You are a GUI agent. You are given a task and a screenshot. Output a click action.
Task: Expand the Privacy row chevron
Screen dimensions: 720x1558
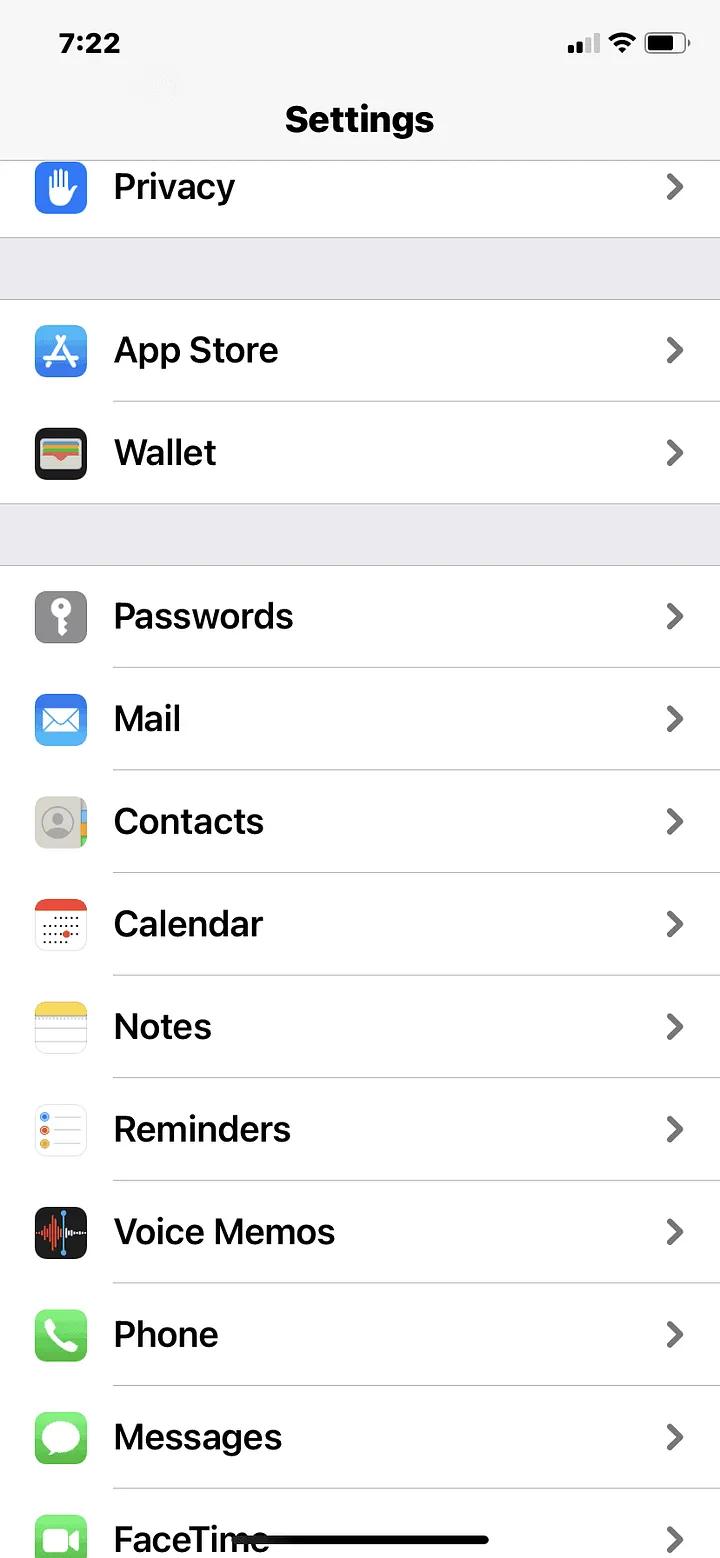(674, 187)
